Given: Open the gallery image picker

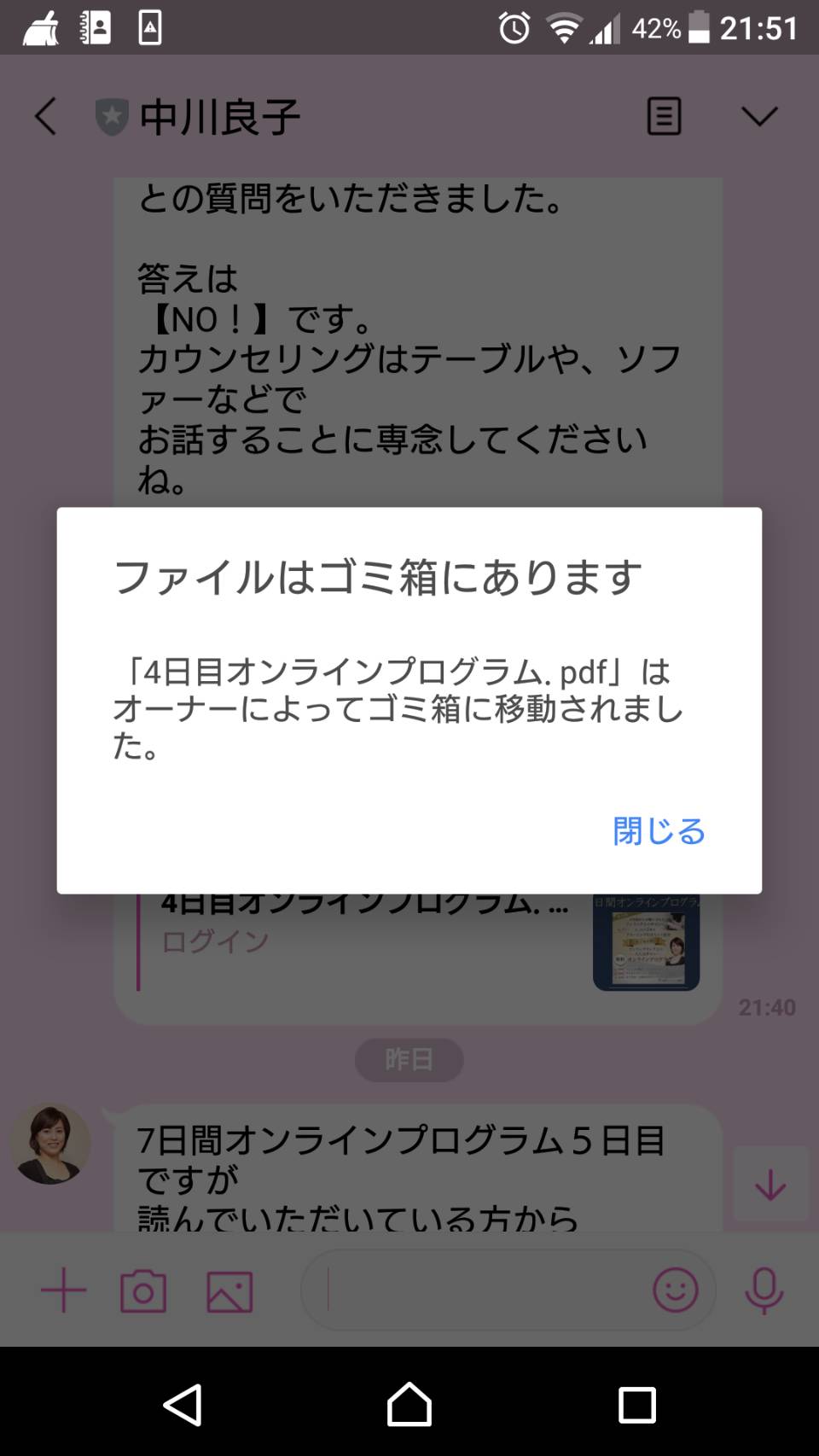Looking at the screenshot, I should click(x=229, y=1291).
